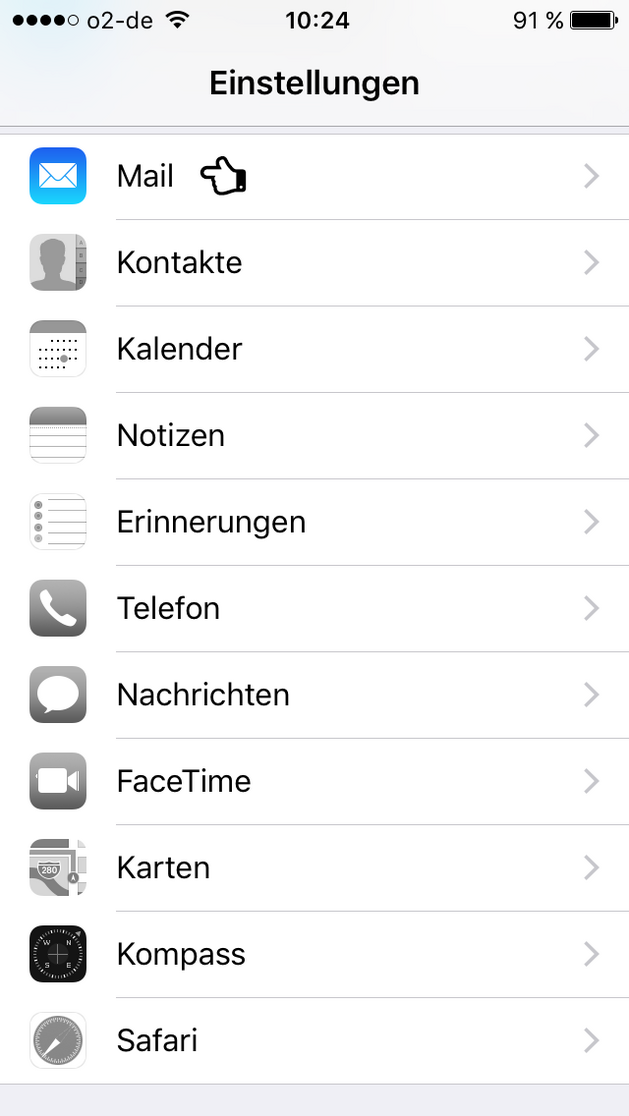The height and width of the screenshot is (1116, 629).
Task: Go to Karten settings
Action: [314, 868]
